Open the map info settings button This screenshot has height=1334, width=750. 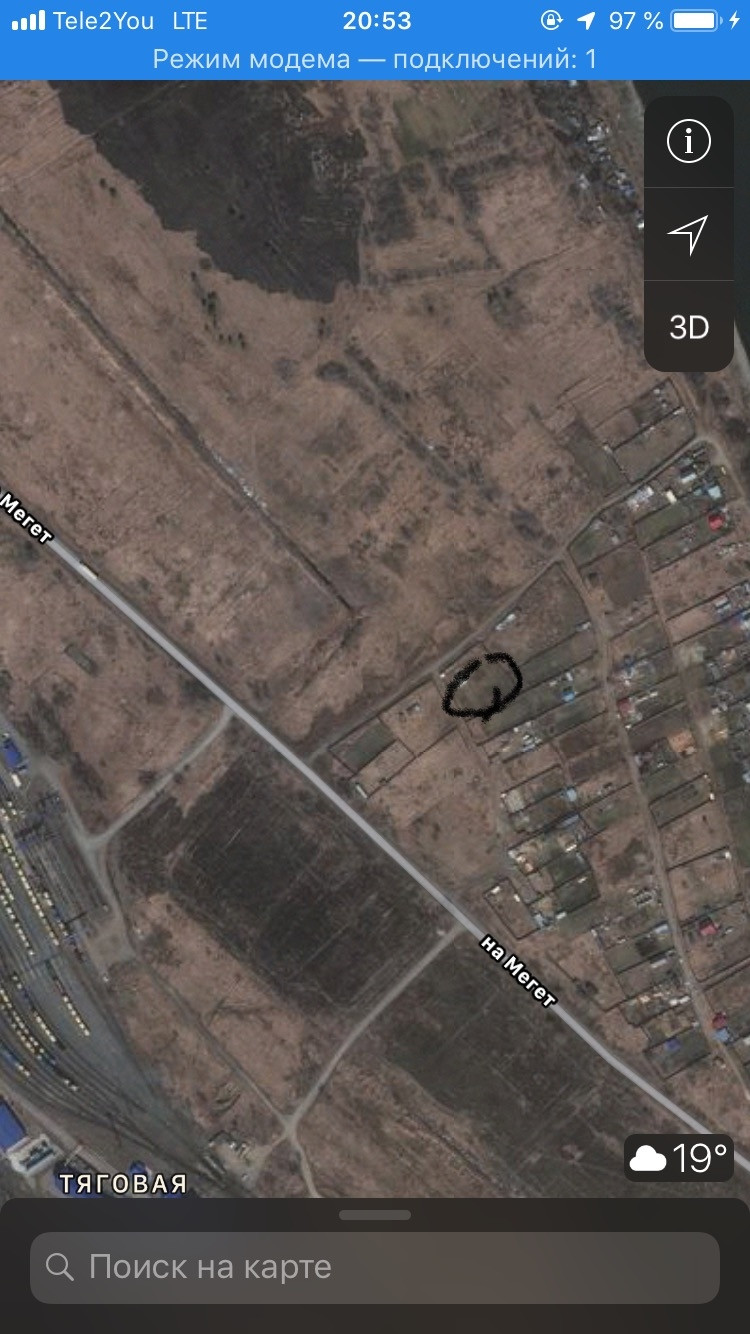point(688,141)
